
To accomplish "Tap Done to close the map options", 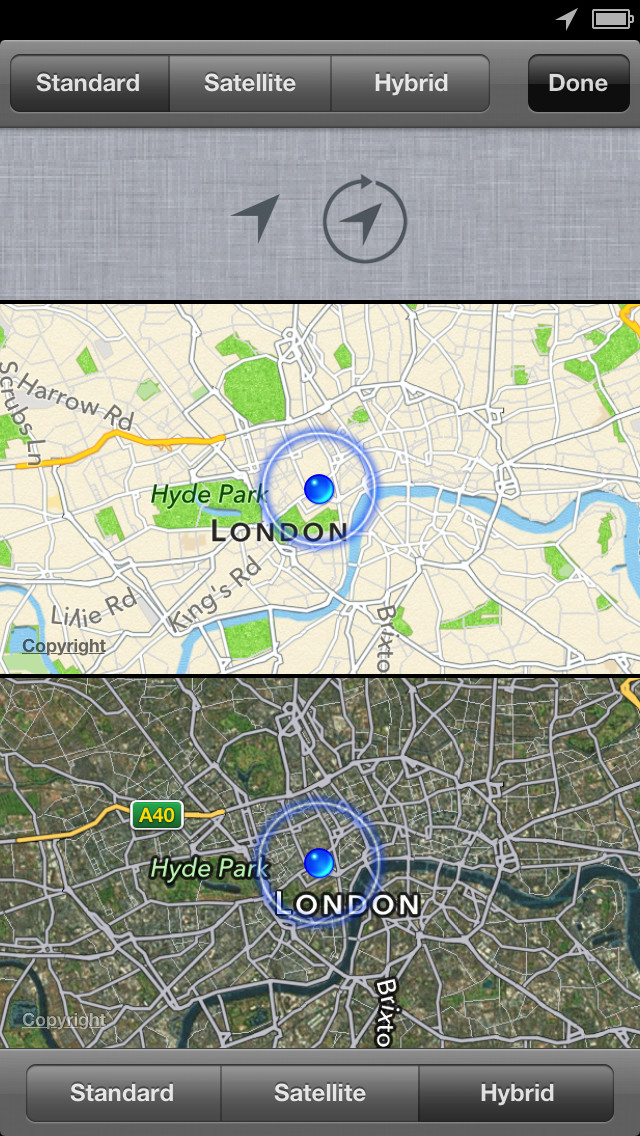I will (x=578, y=83).
